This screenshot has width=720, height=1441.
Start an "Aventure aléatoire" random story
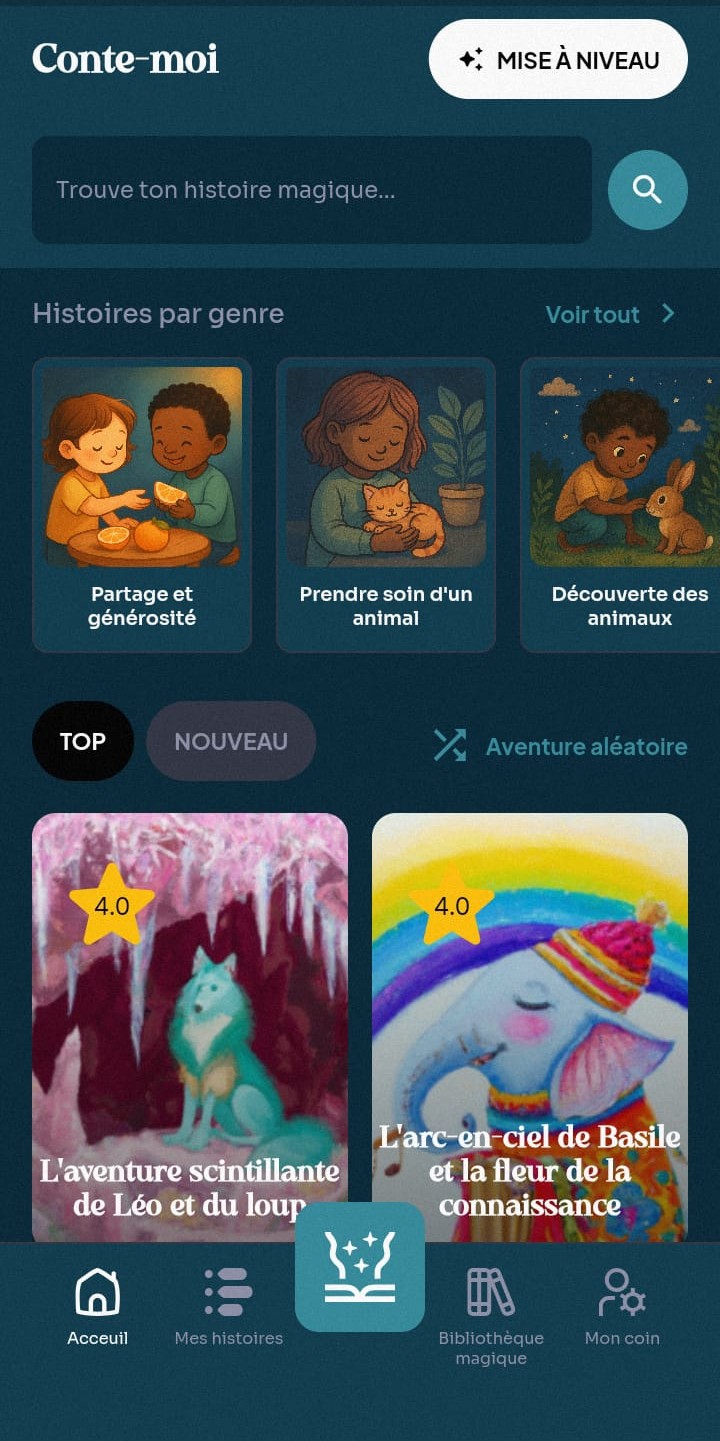pyautogui.click(x=561, y=746)
